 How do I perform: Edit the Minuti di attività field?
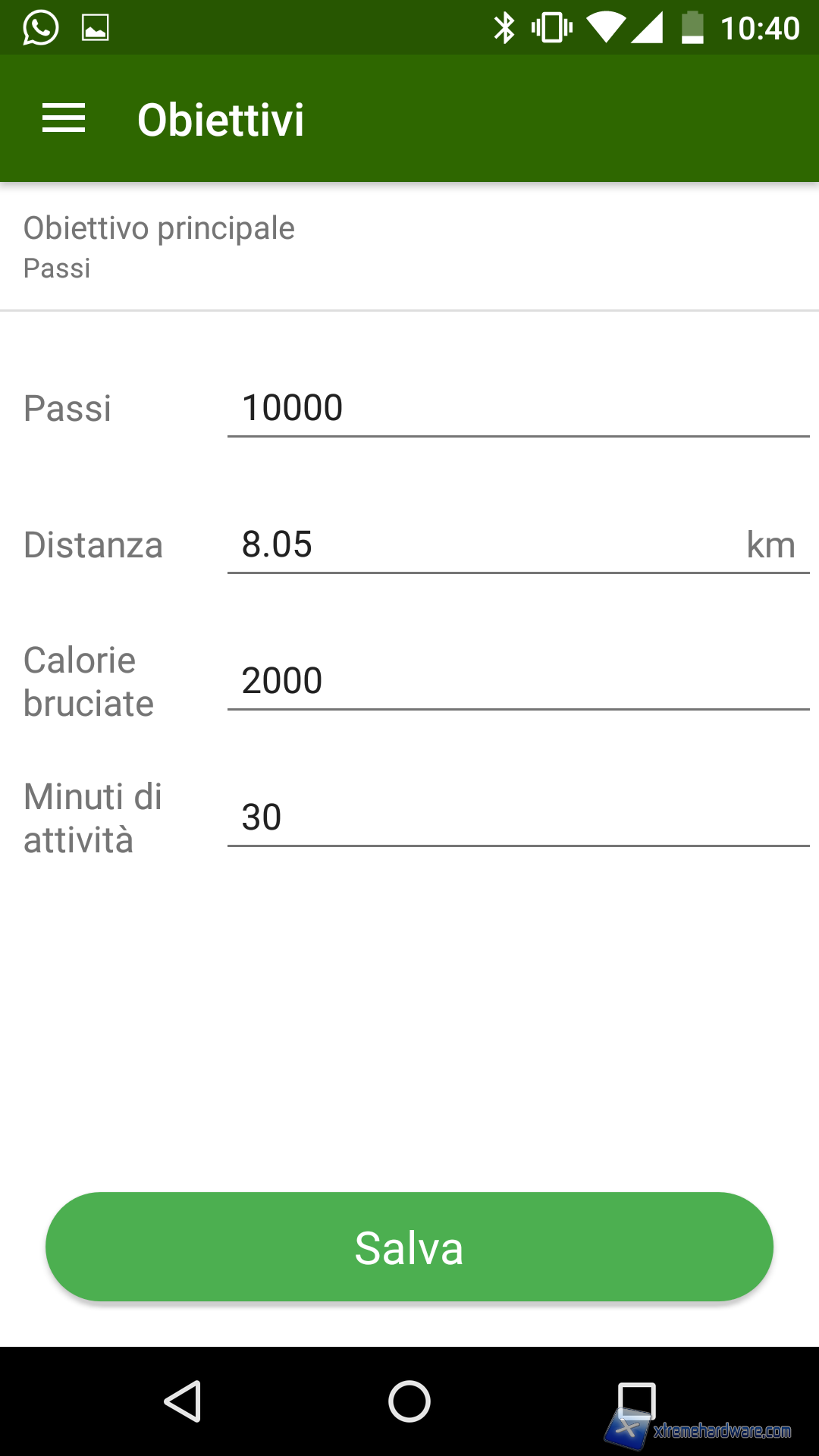pyautogui.click(x=517, y=817)
